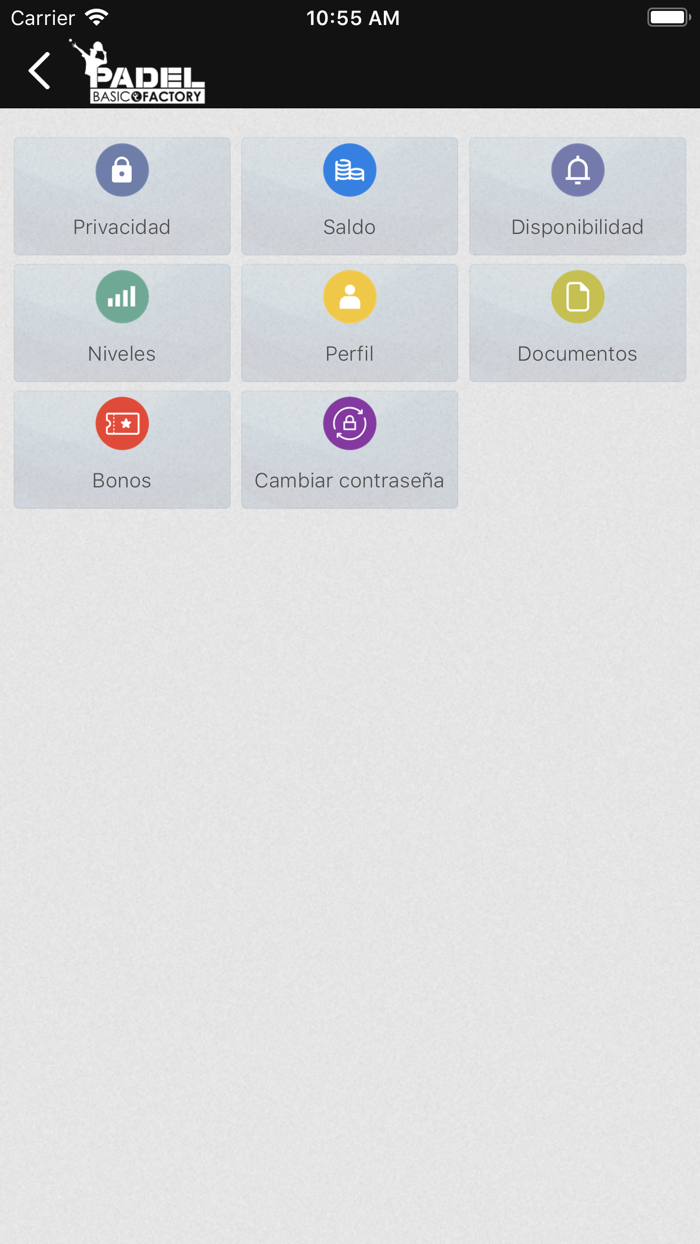700x1244 pixels.
Task: Open the Bonos section
Action: click(x=122, y=449)
